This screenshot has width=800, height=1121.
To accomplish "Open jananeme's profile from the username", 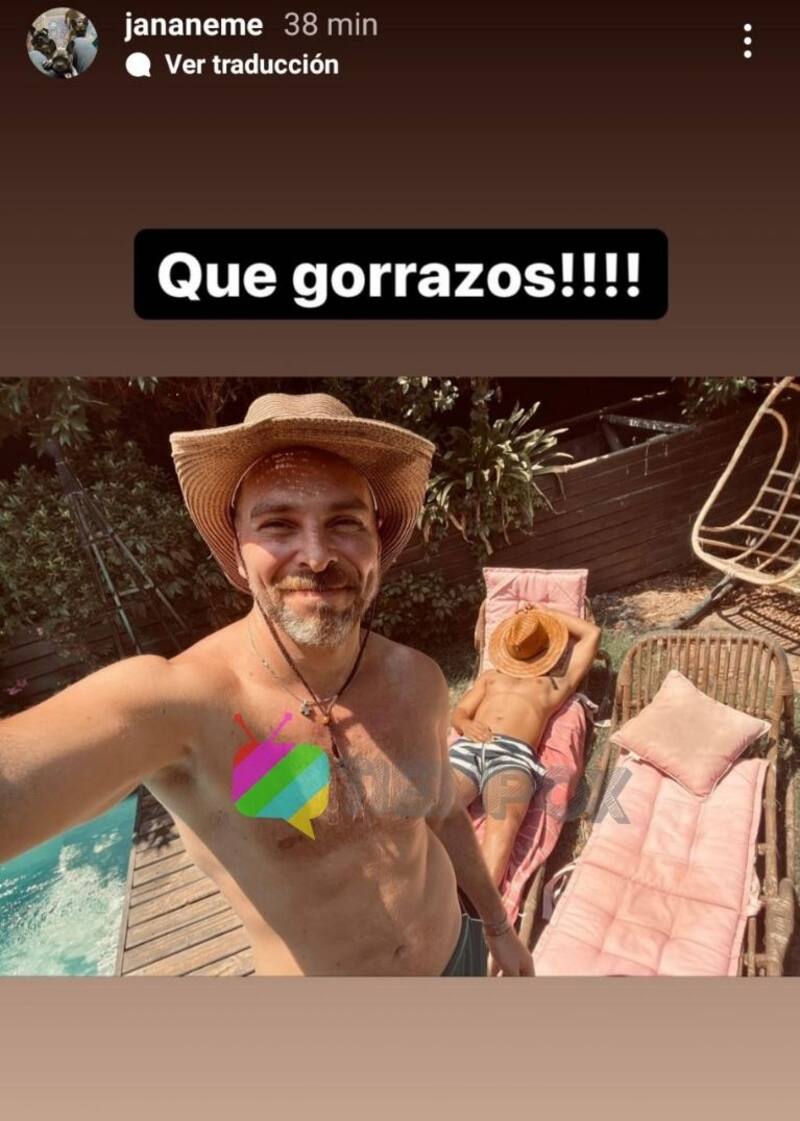I will 193,25.
